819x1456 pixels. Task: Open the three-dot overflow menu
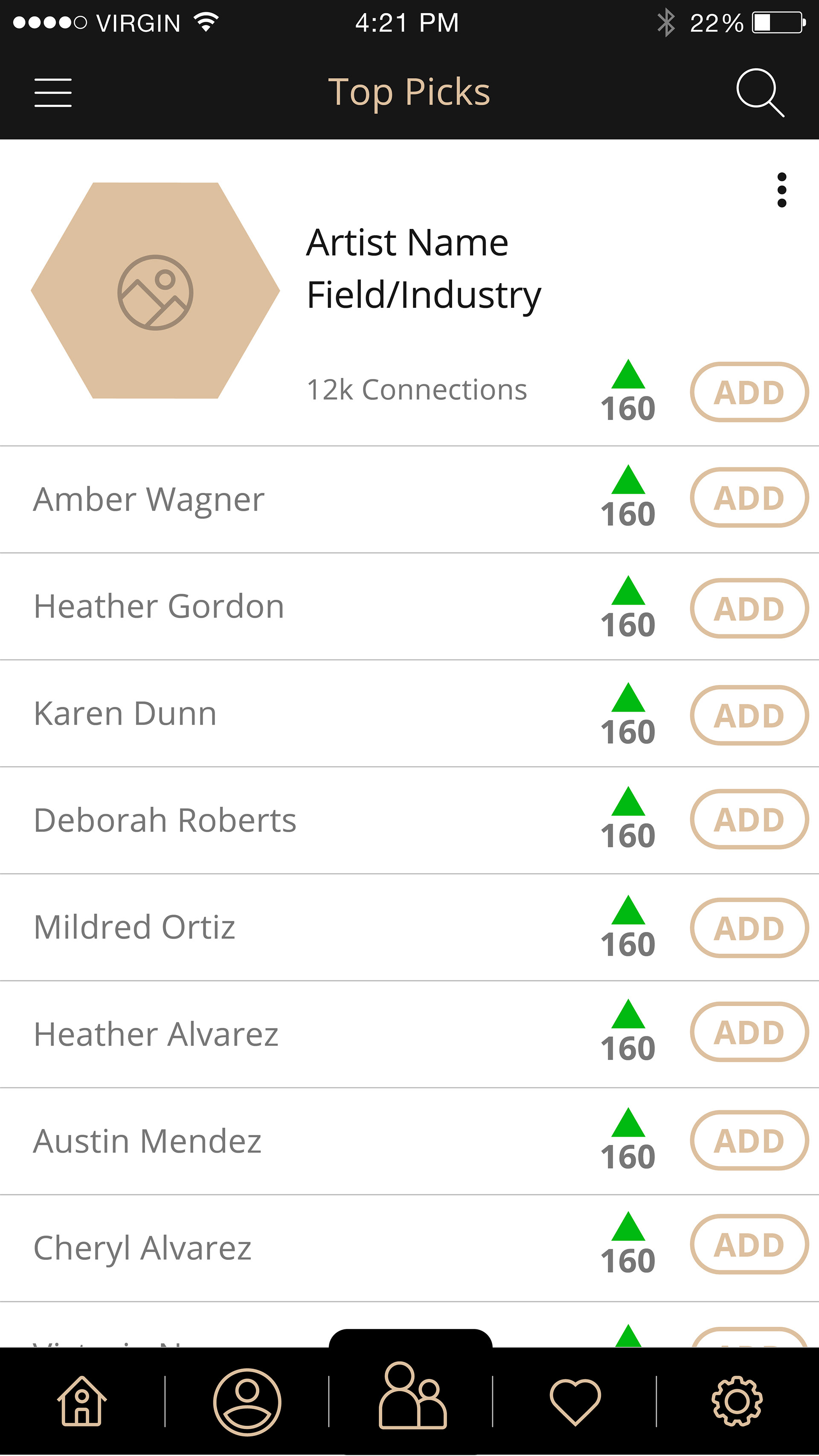(781, 190)
